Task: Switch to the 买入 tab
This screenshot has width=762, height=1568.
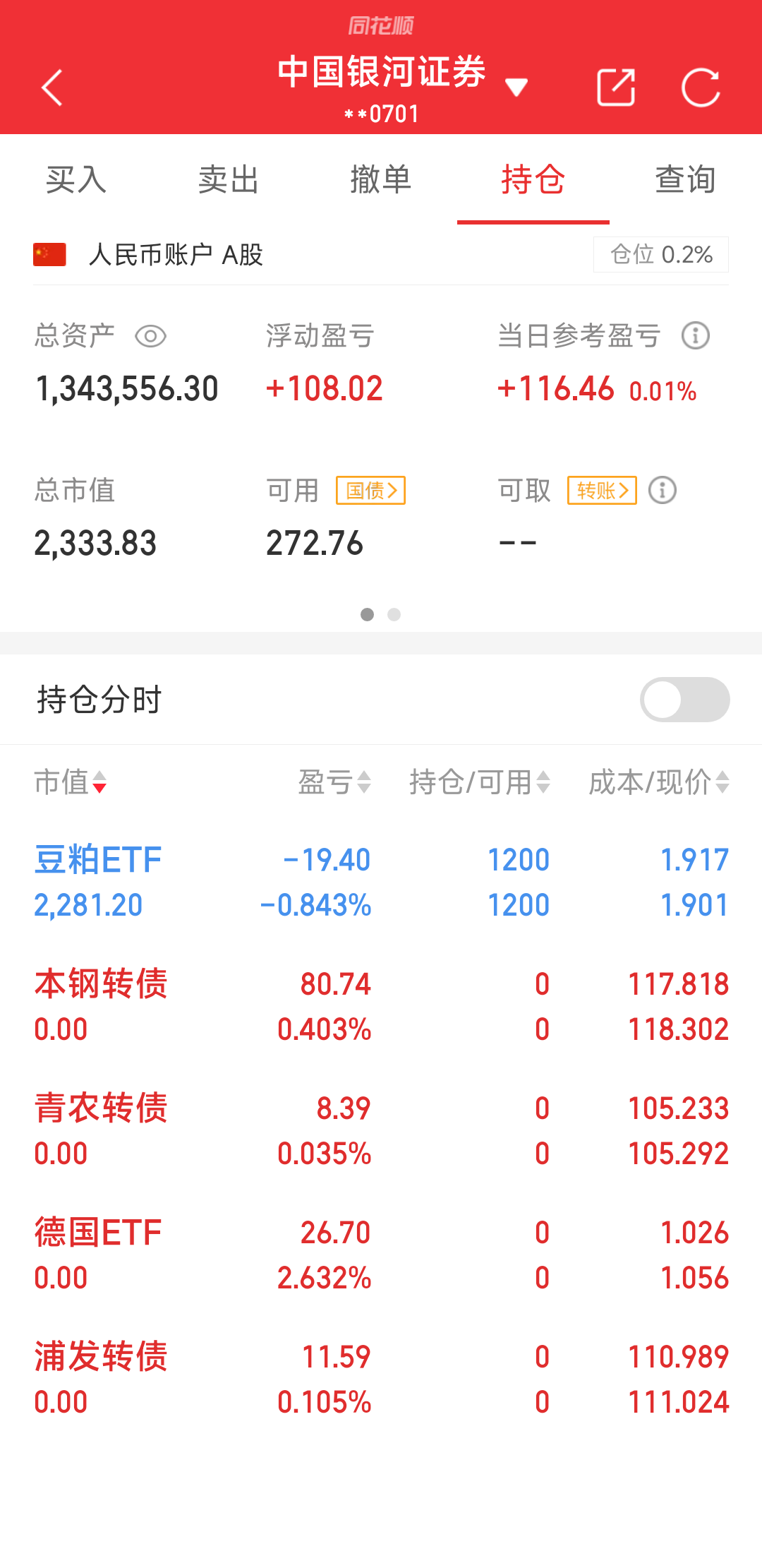Action: tap(76, 179)
